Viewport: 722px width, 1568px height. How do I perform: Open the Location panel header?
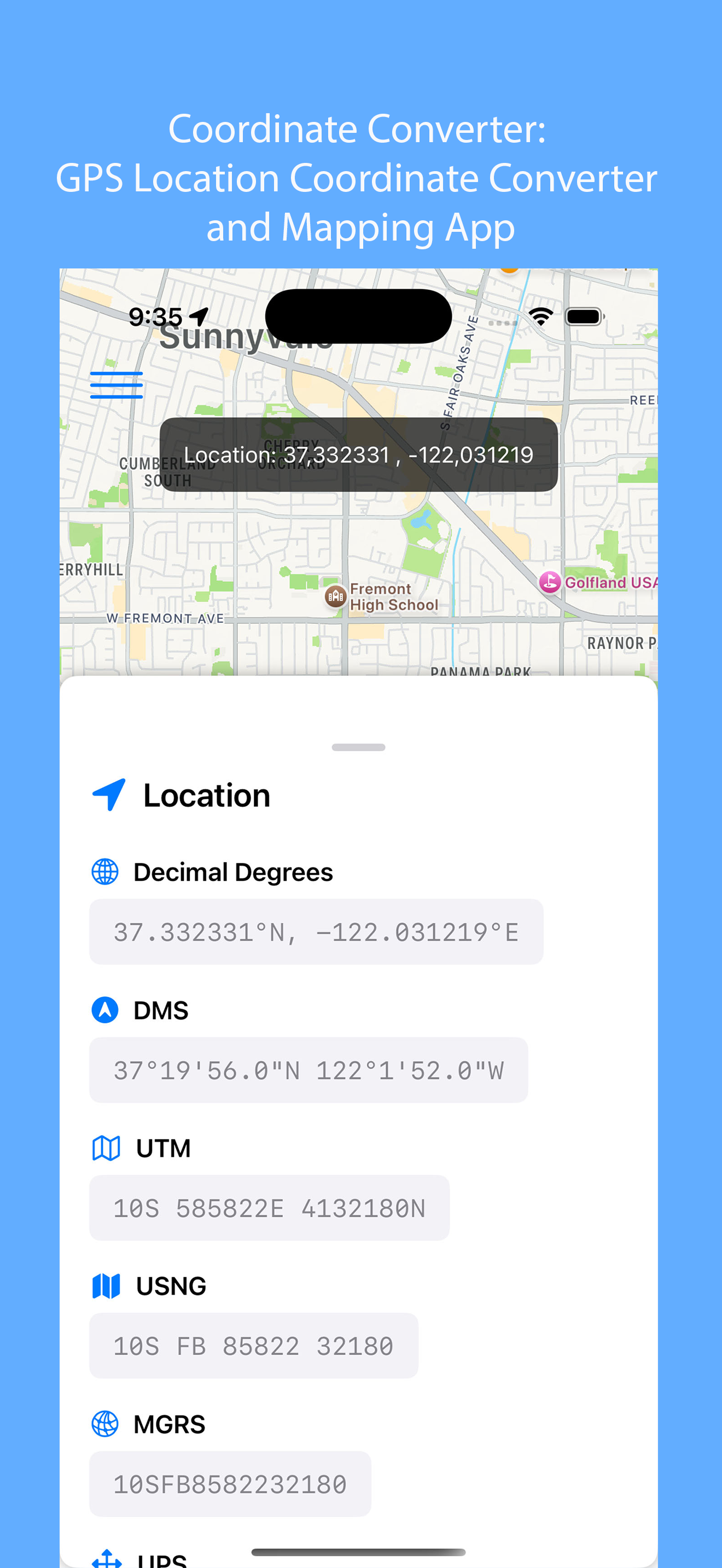207,794
